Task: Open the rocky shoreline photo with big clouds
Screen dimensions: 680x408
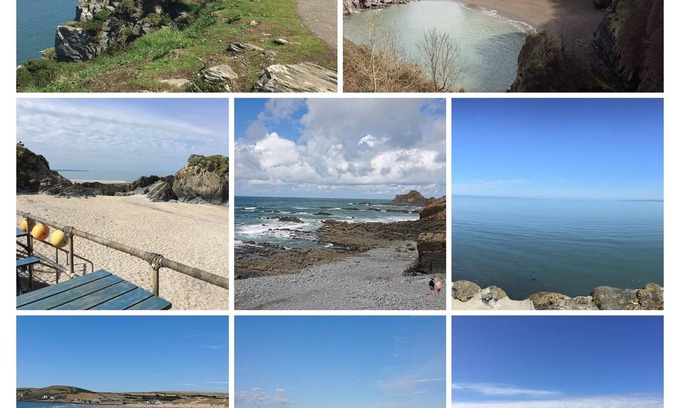Action: pyautogui.click(x=339, y=203)
